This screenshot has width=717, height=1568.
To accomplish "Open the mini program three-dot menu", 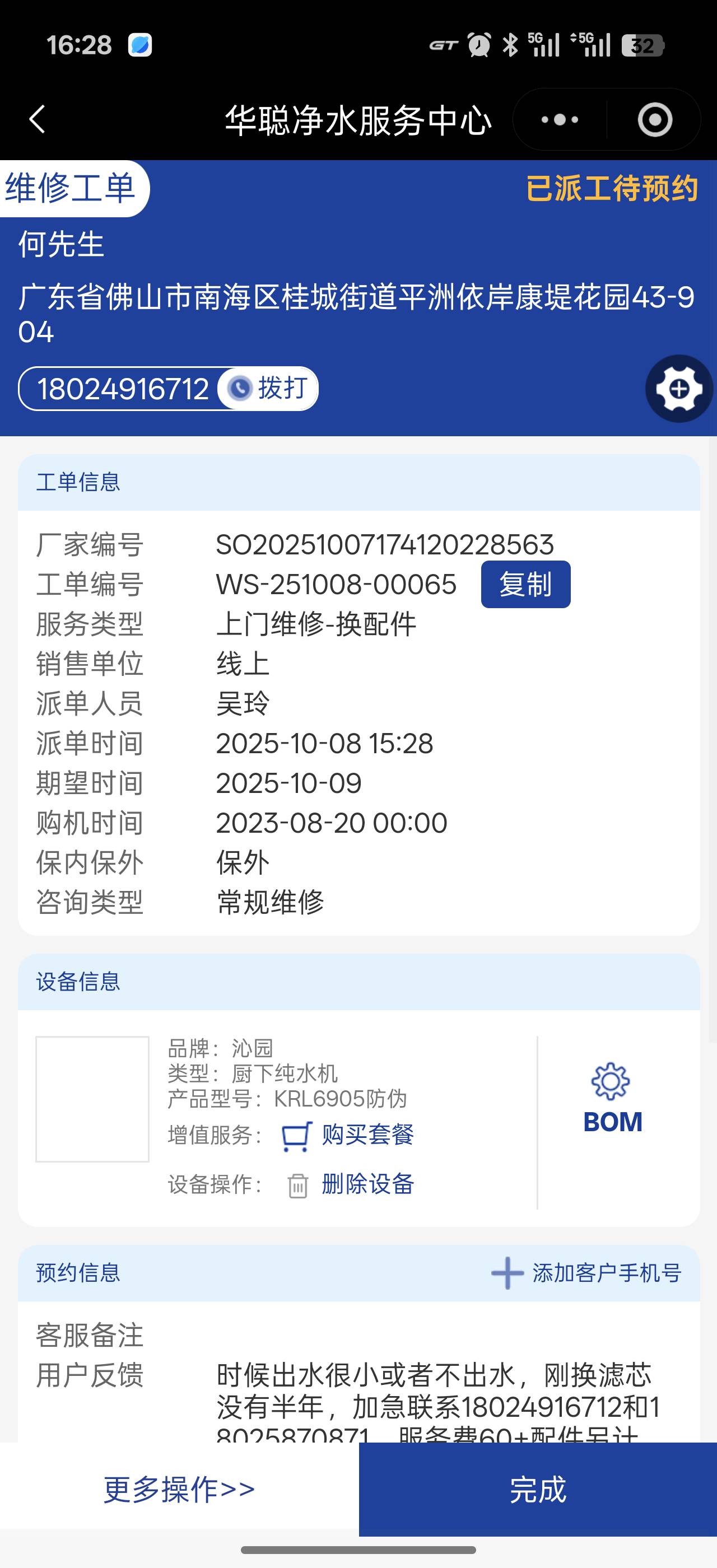I will point(560,119).
